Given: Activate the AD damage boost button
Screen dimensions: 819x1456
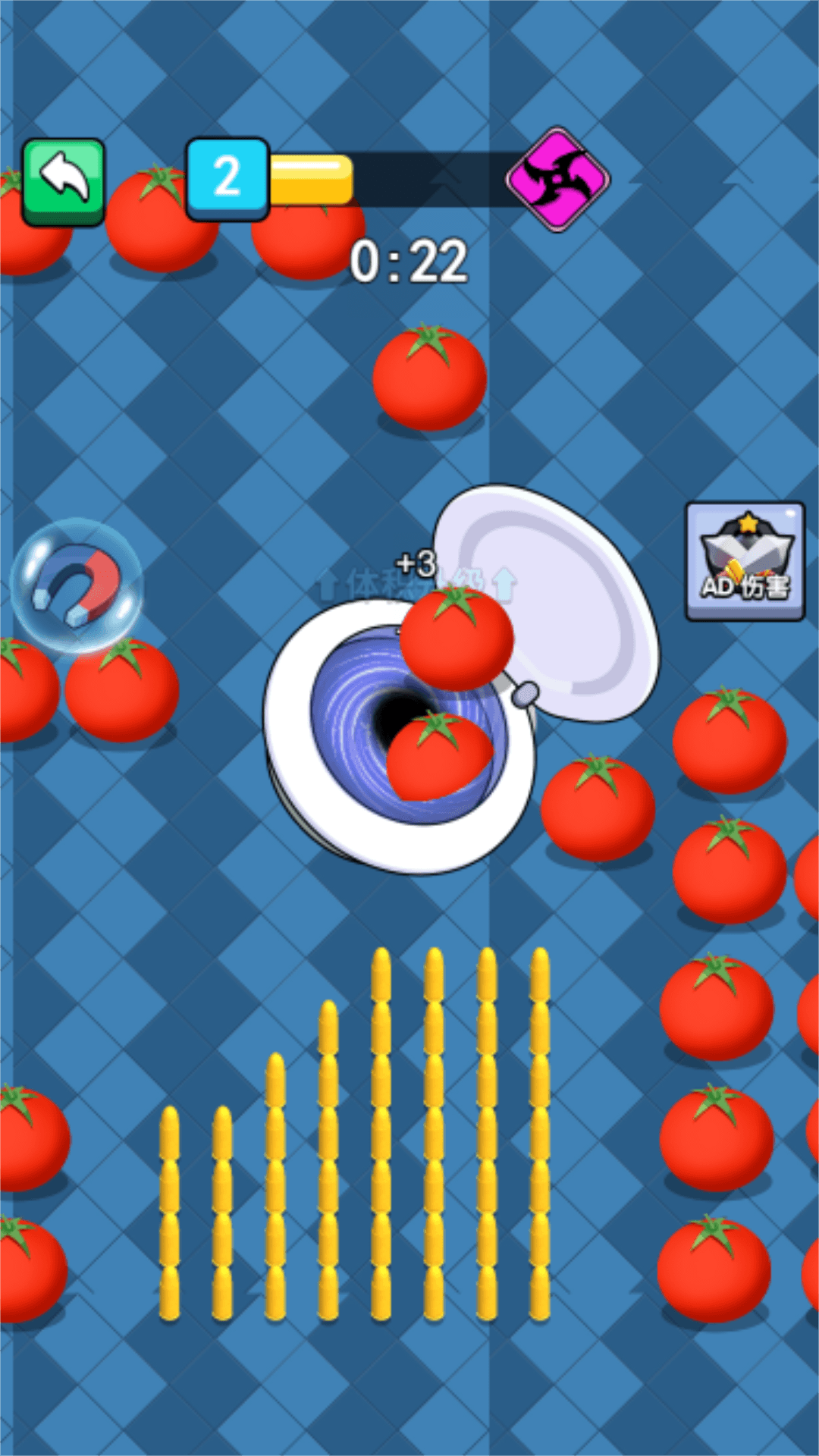Looking at the screenshot, I should point(745,562).
